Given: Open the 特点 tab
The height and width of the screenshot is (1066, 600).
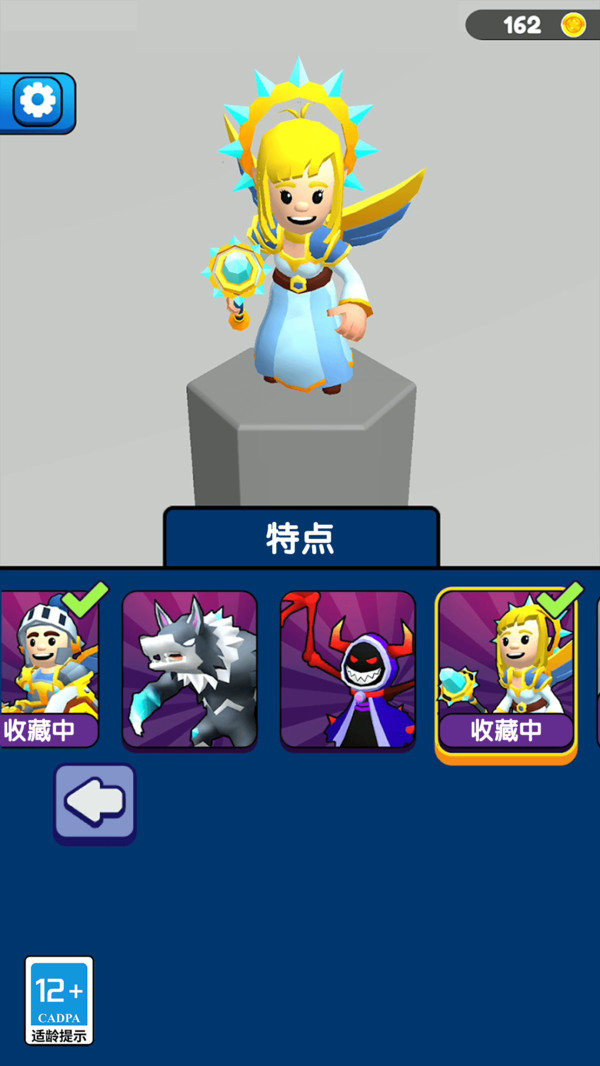Looking at the screenshot, I should coord(300,538).
